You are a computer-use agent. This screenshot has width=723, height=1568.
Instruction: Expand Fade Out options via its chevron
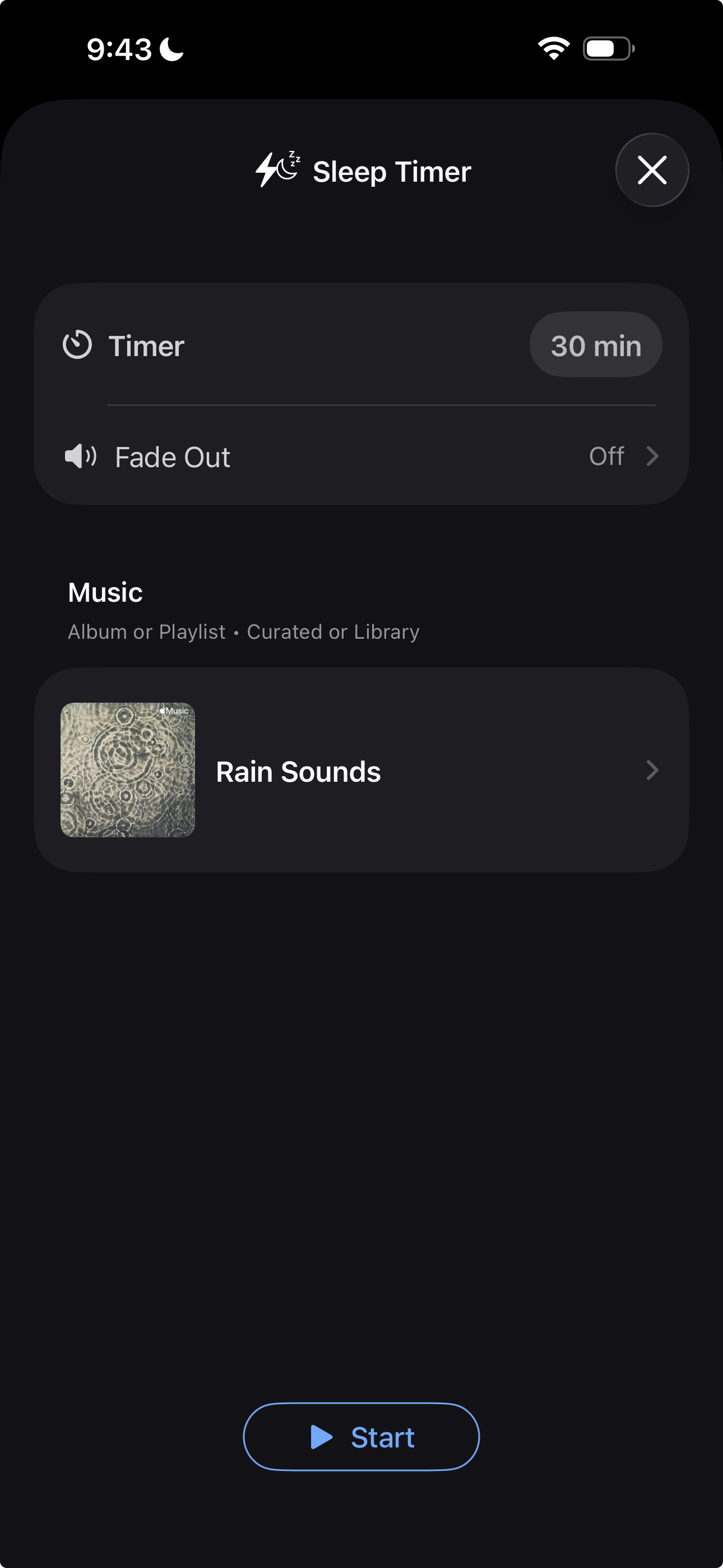coord(652,456)
